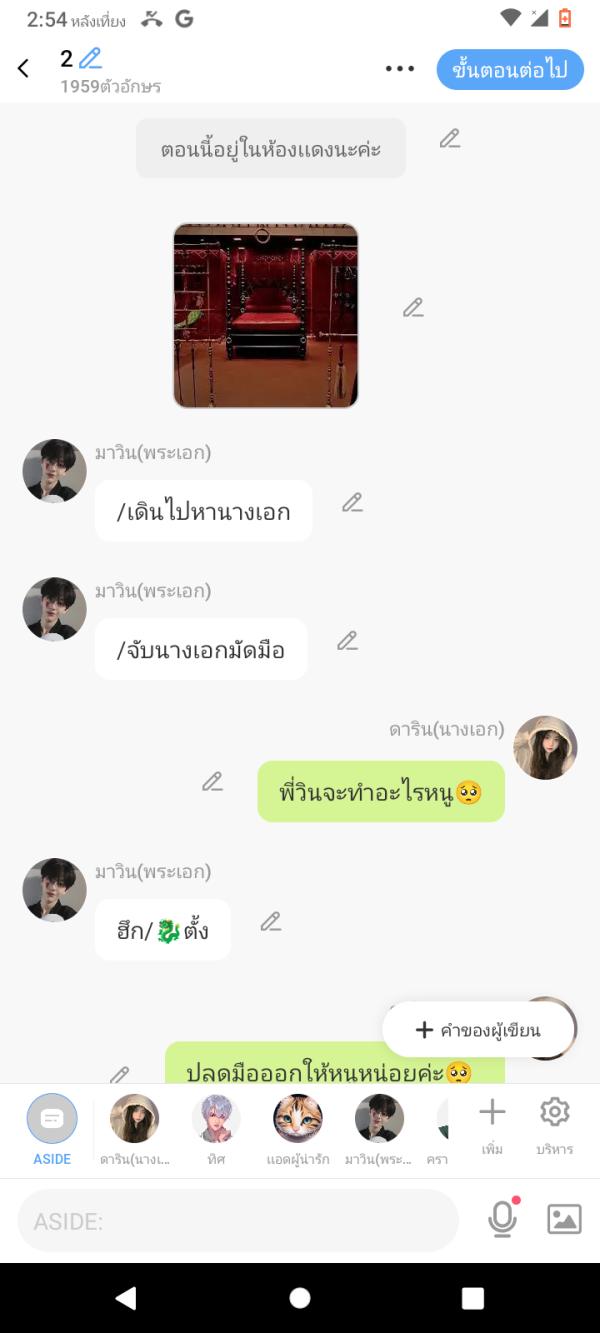Go to the Android home screen
Image resolution: width=600 pixels, height=1333 pixels.
pos(300,1298)
